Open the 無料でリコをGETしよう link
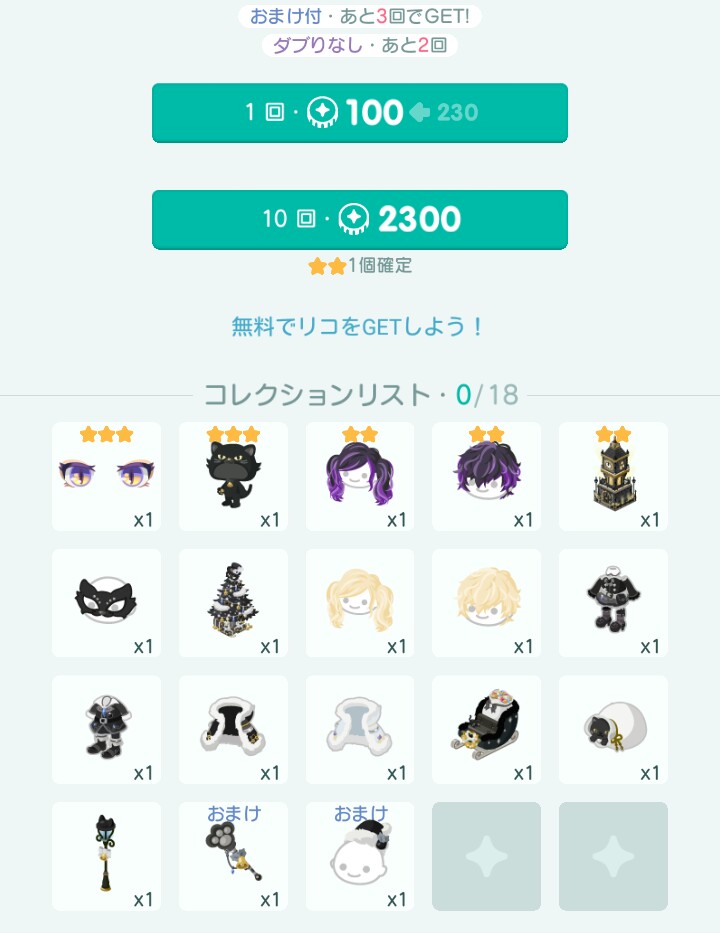This screenshot has height=933, width=720. point(359,327)
